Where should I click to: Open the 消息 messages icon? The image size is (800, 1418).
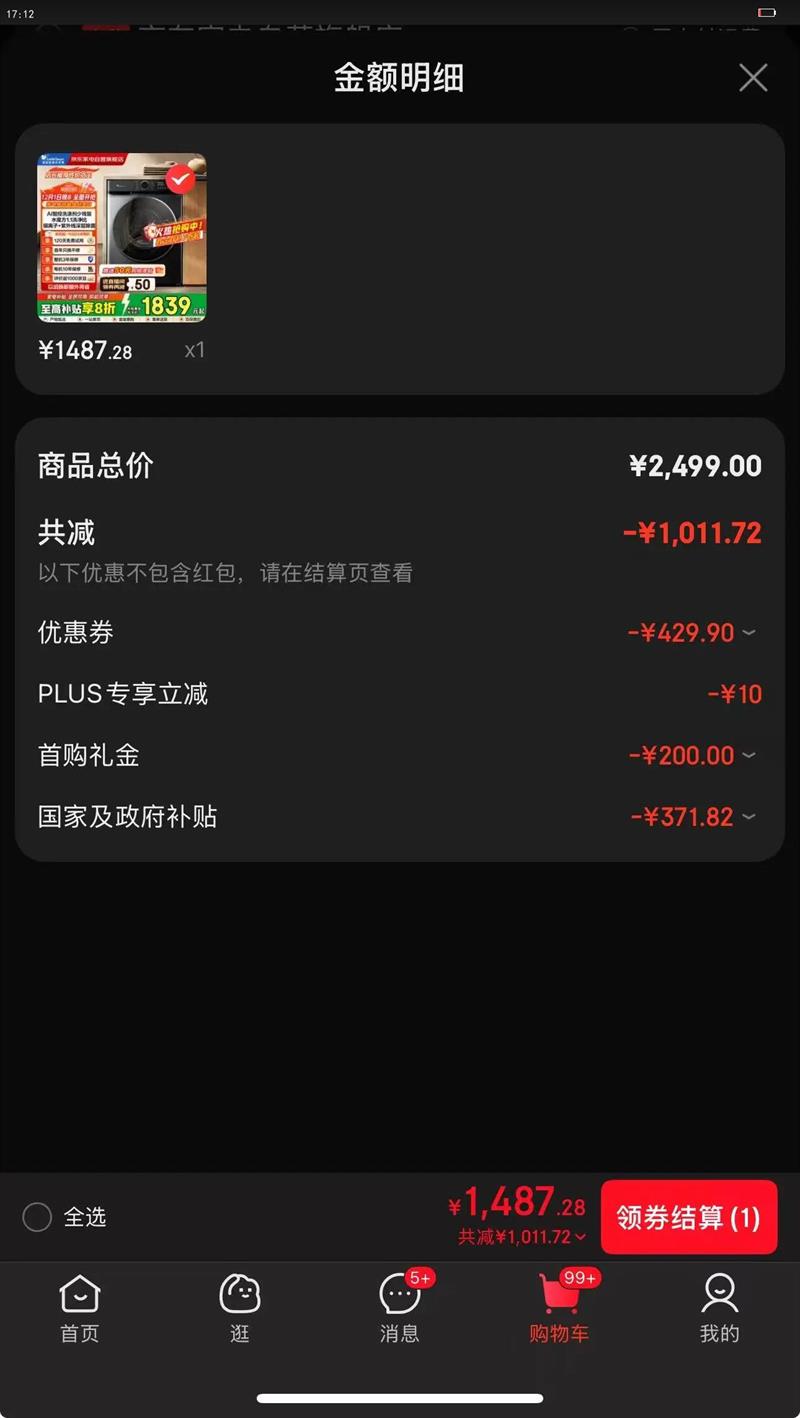tap(399, 1295)
